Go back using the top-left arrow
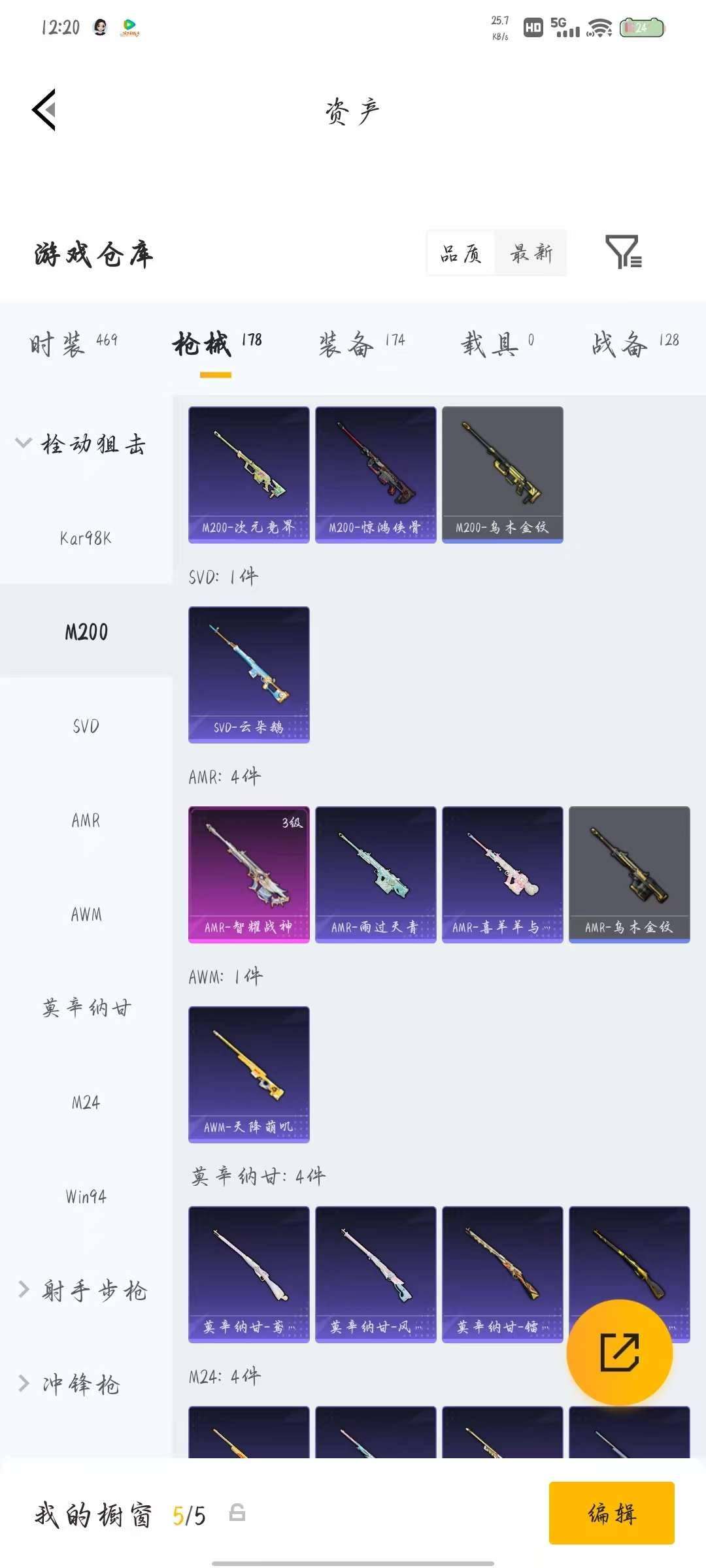The width and height of the screenshot is (706, 1568). (44, 110)
